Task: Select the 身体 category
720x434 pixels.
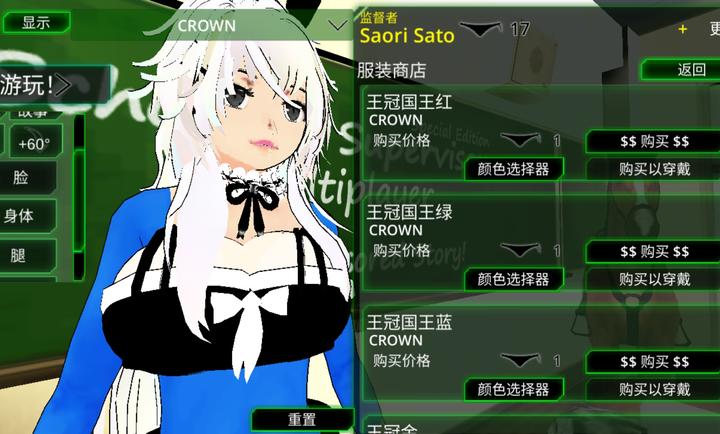Action: [22, 216]
